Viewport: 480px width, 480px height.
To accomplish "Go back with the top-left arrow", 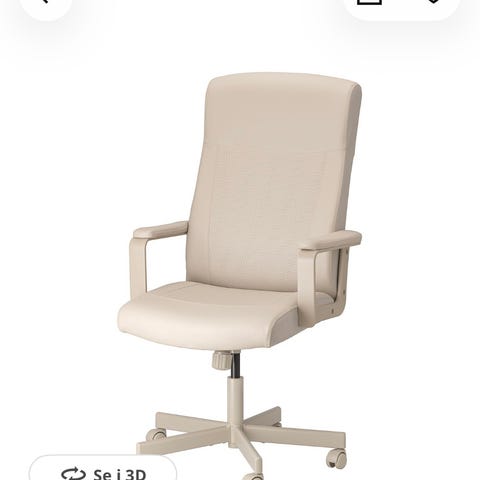I will tap(46, 4).
